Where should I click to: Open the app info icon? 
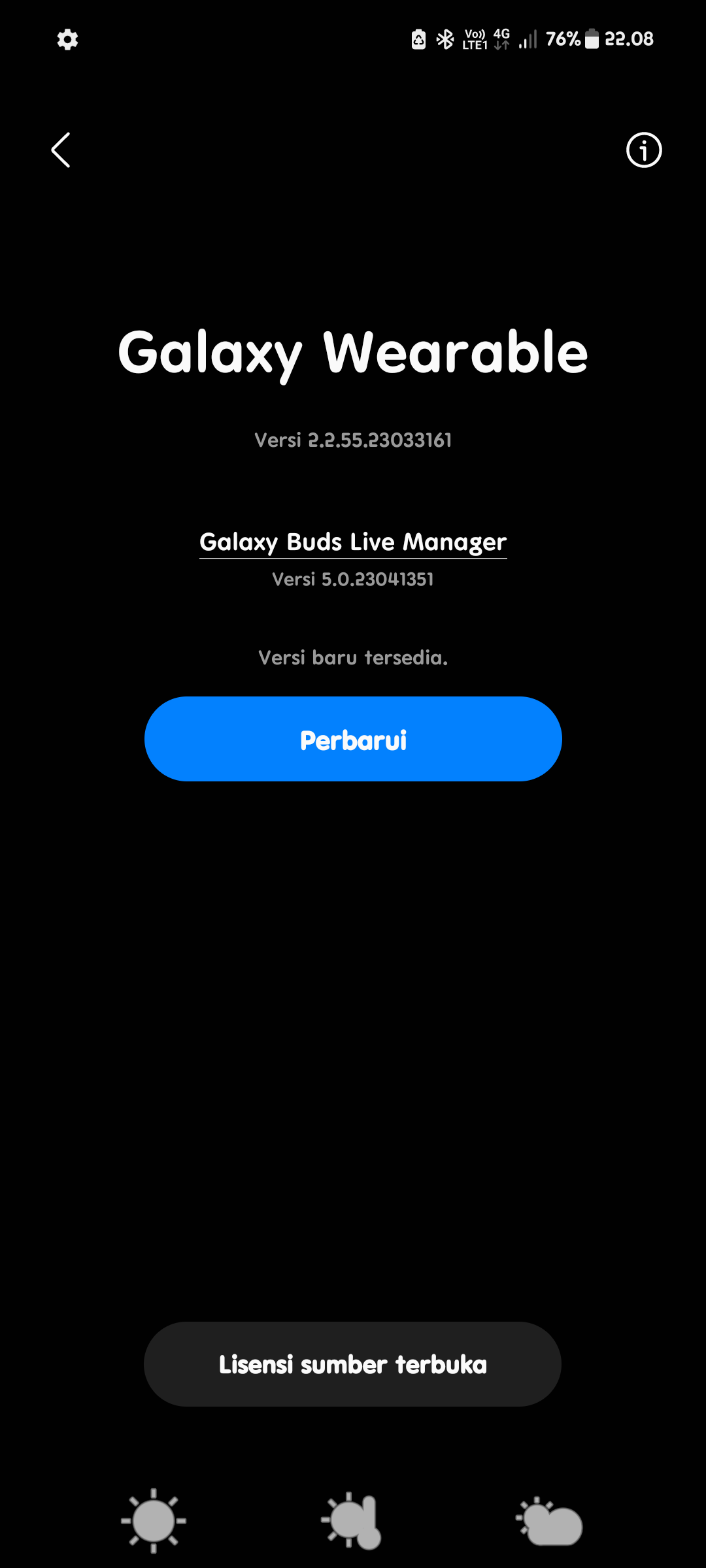[644, 150]
